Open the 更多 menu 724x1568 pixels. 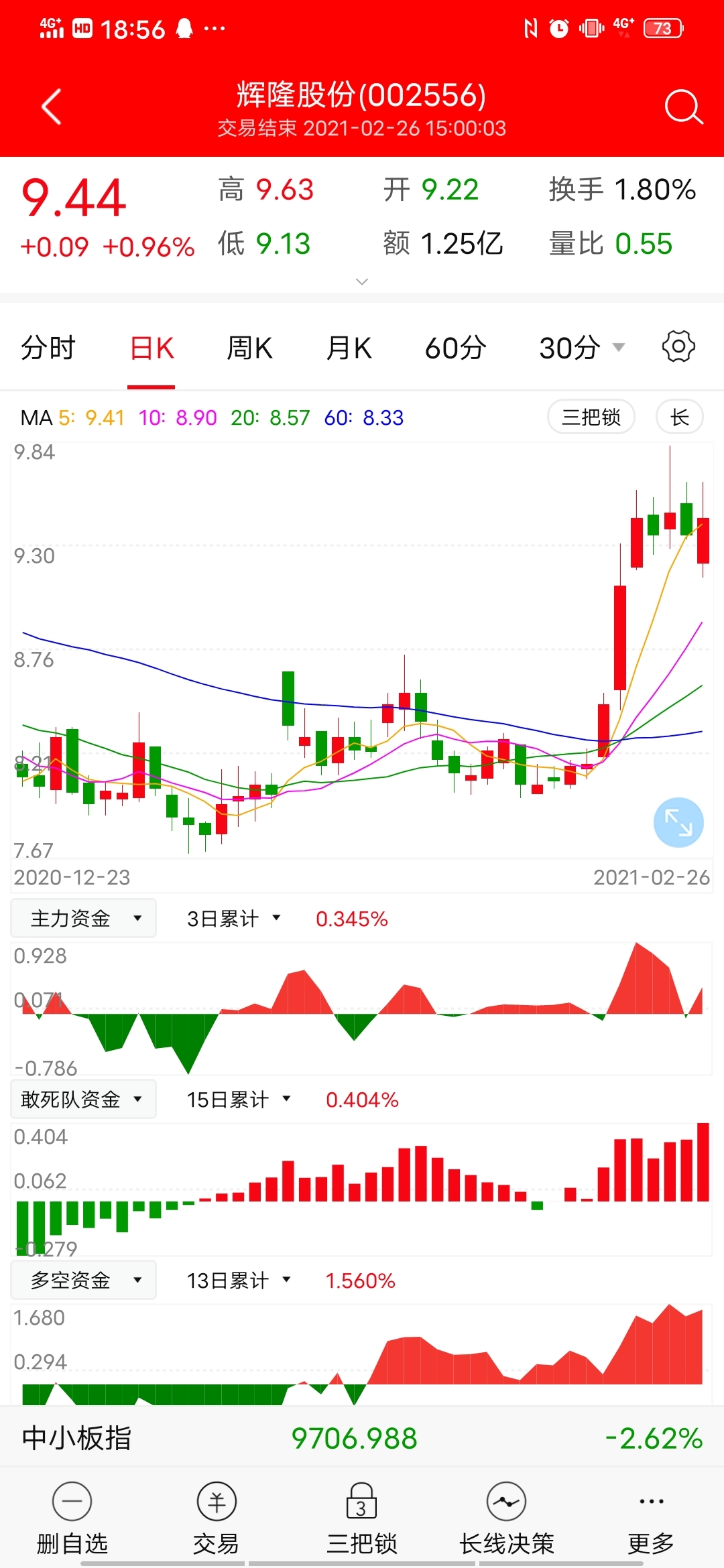tap(651, 1518)
